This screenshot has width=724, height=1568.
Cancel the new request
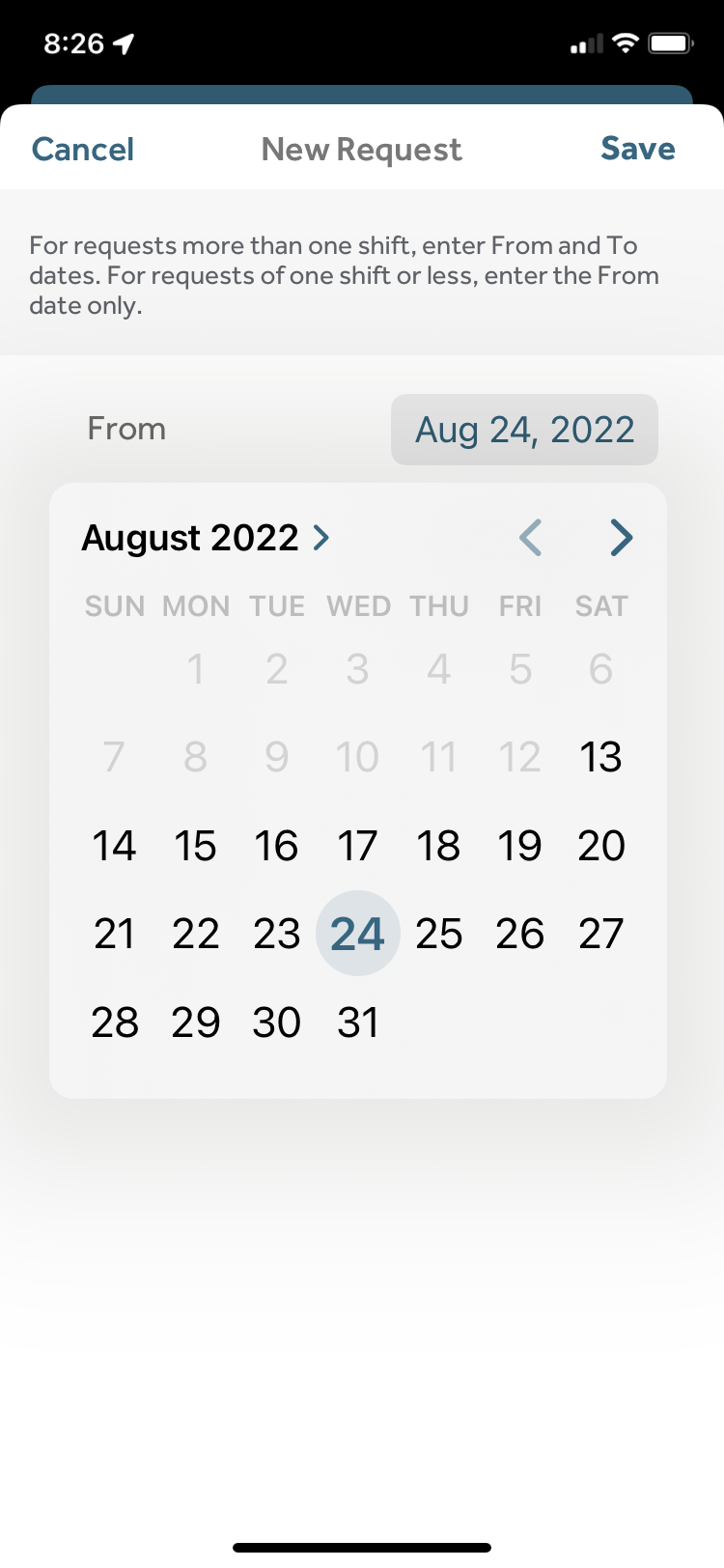tap(83, 150)
